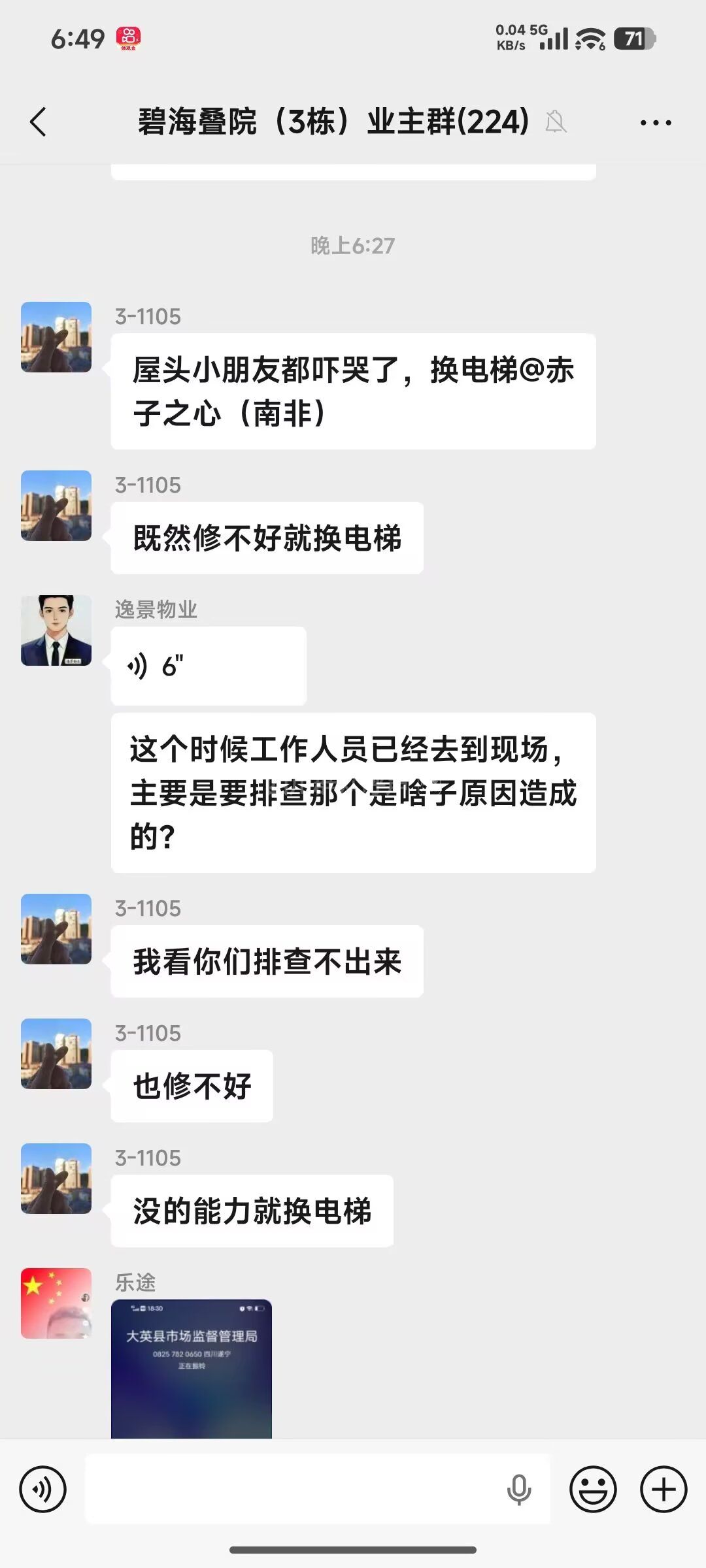Play the 6-second voice message from 逸景物业
Image resolution: width=706 pixels, height=1568 pixels.
[208, 666]
